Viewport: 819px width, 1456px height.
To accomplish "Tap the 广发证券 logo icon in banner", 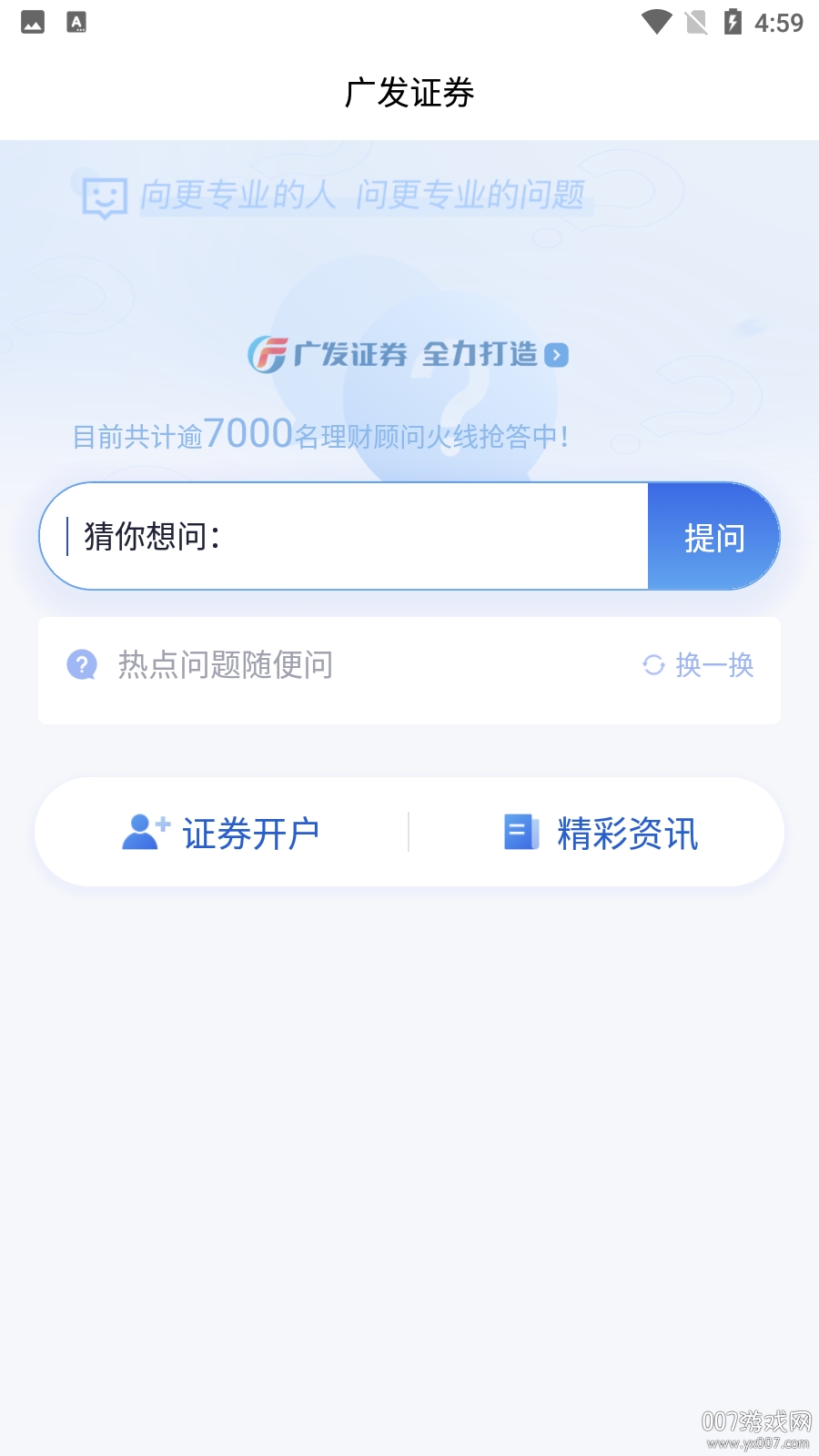I will click(267, 357).
